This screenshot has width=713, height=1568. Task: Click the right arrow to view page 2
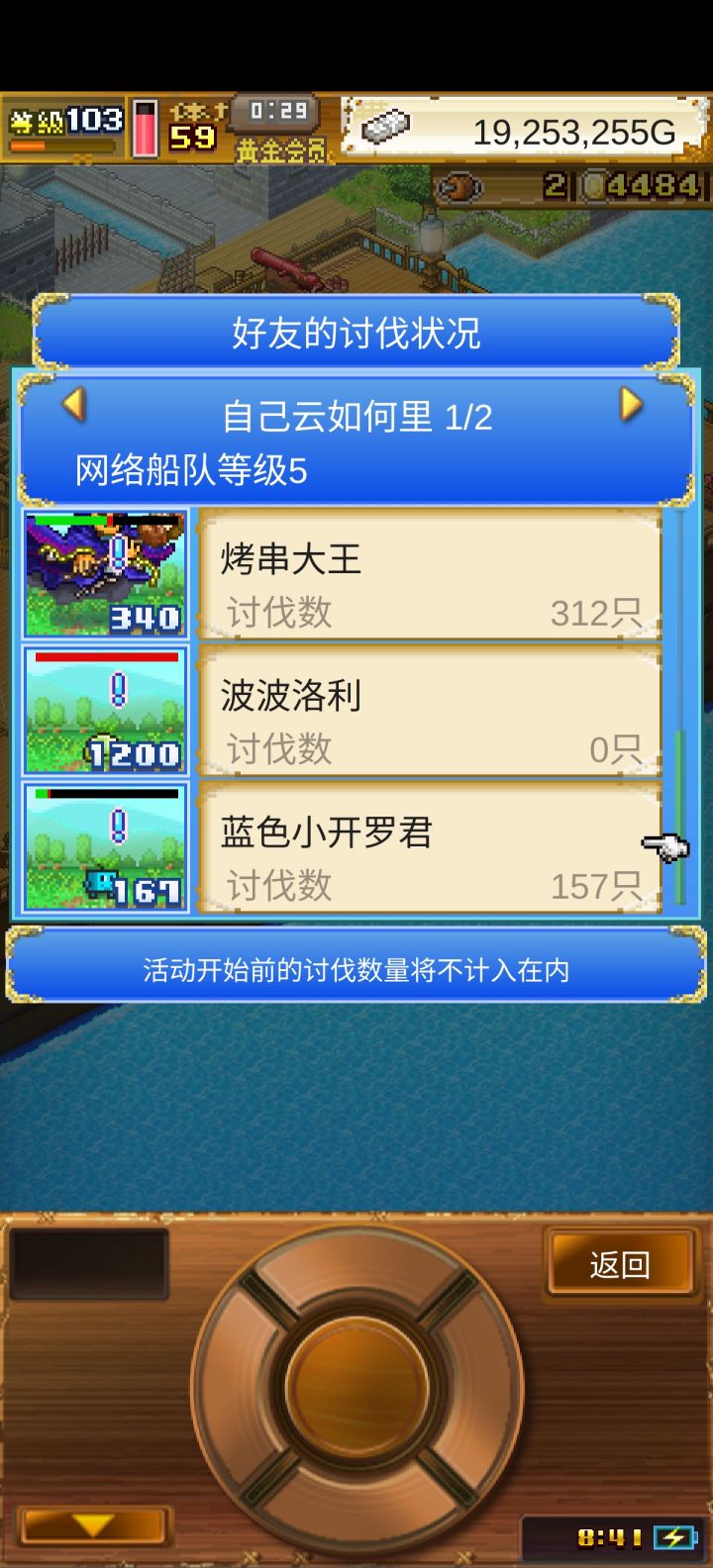tap(630, 404)
